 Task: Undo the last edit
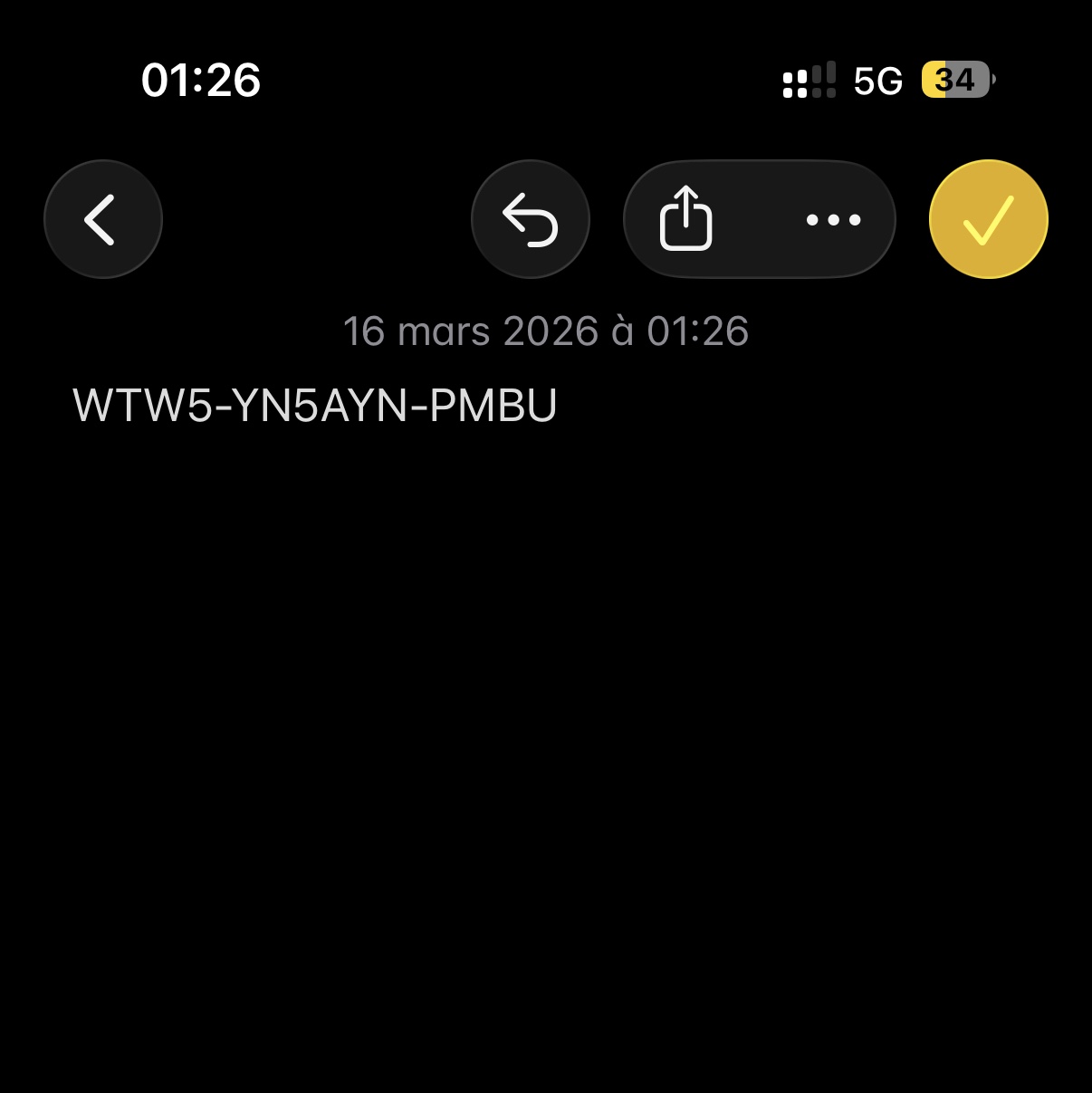tap(531, 219)
